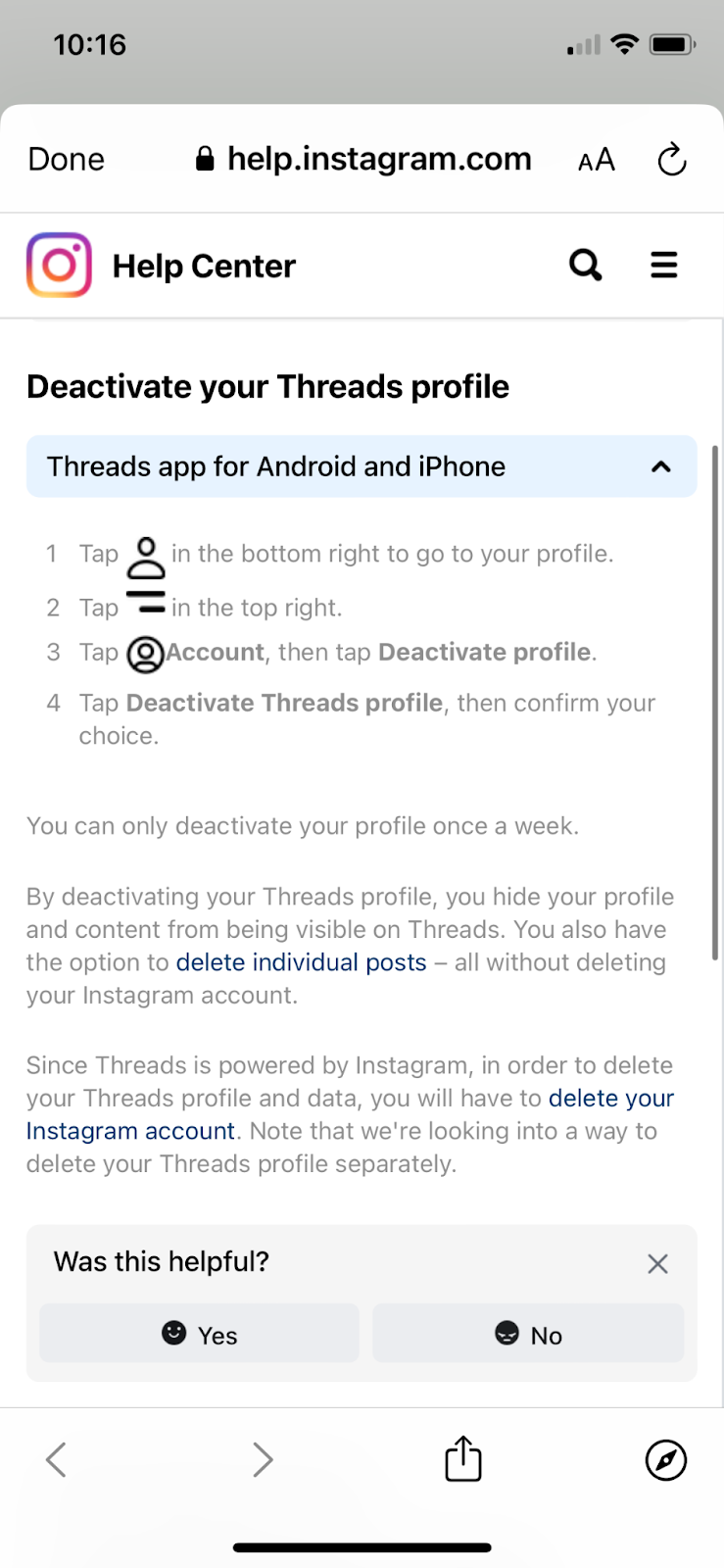Tap the help.instagram.com address bar
The width and height of the screenshot is (724, 1568).
[x=363, y=159]
